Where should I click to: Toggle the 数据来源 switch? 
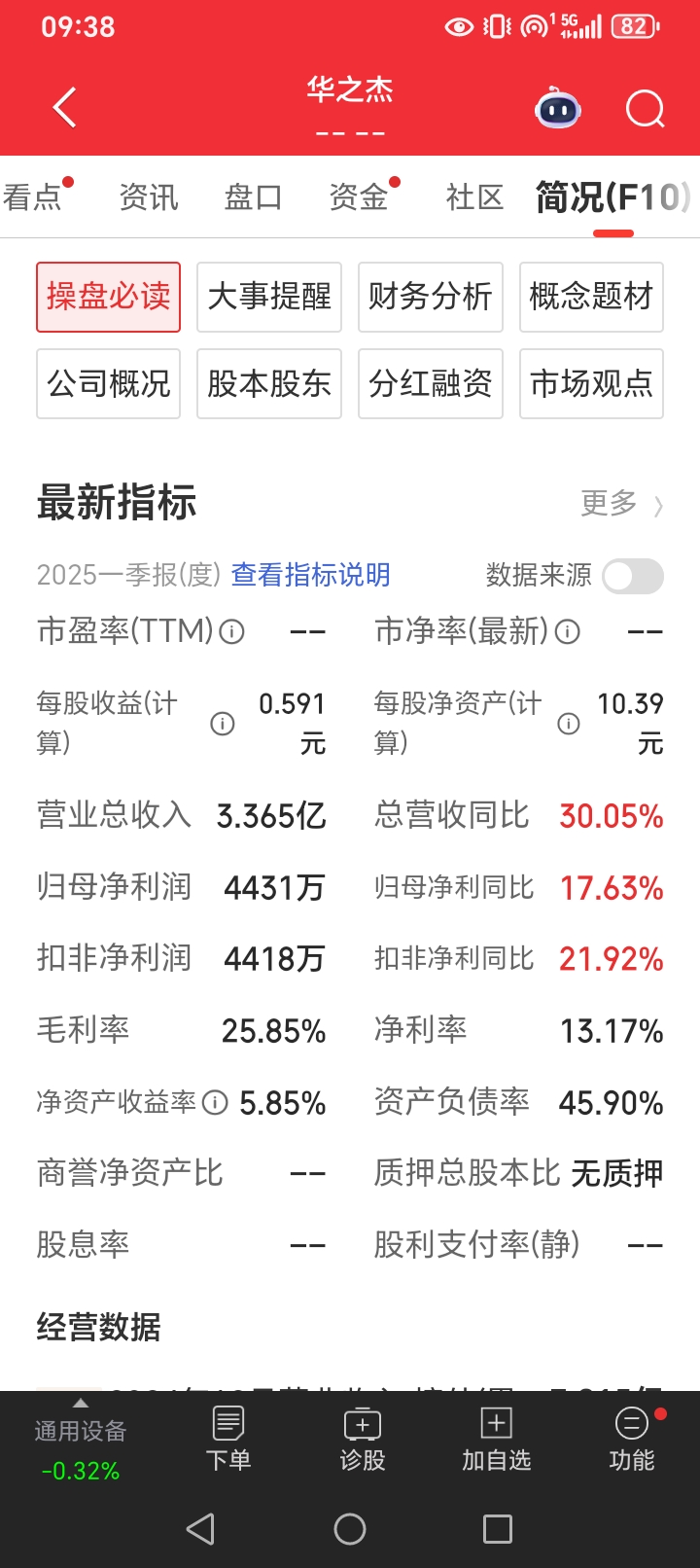pos(633,576)
